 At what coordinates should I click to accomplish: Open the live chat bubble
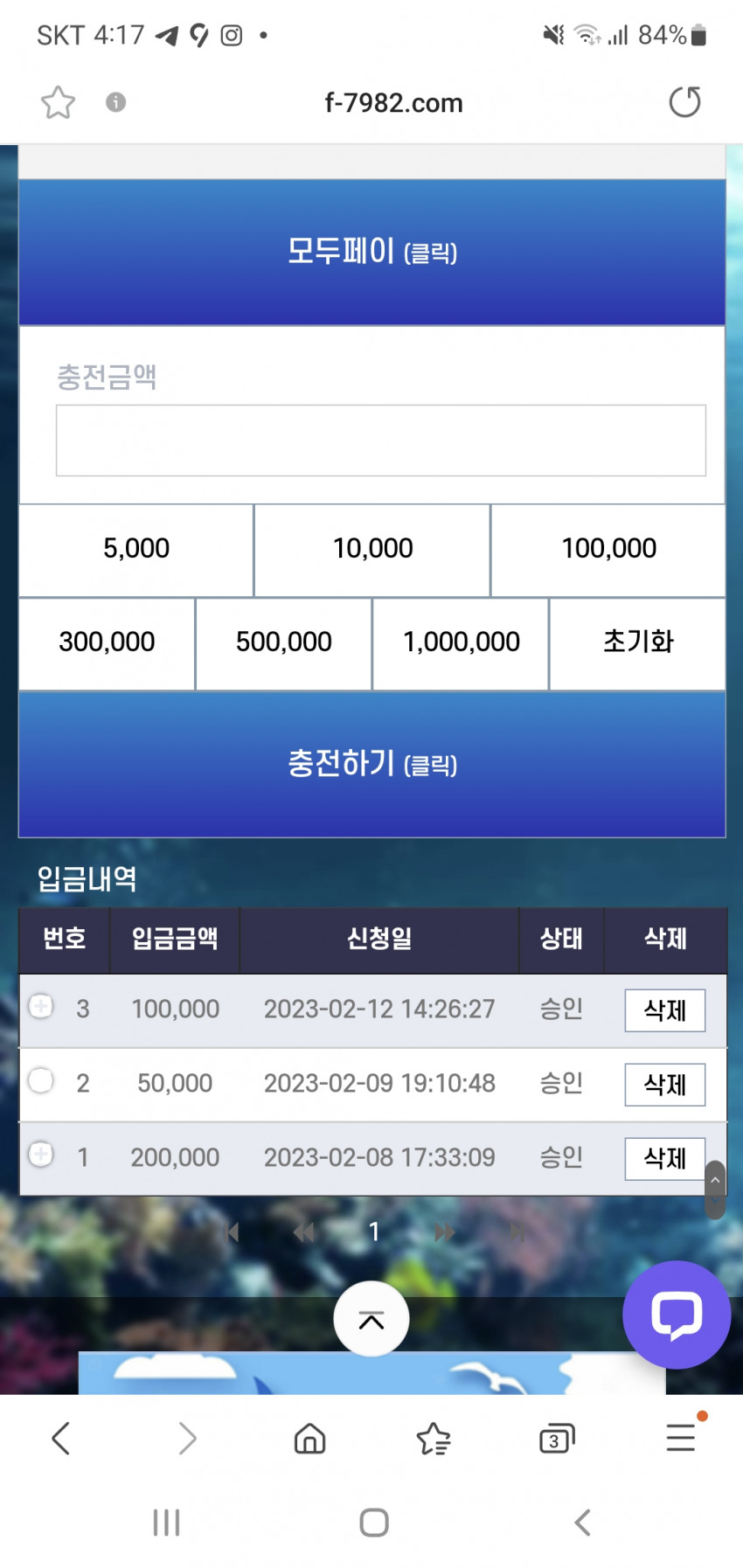(676, 1314)
